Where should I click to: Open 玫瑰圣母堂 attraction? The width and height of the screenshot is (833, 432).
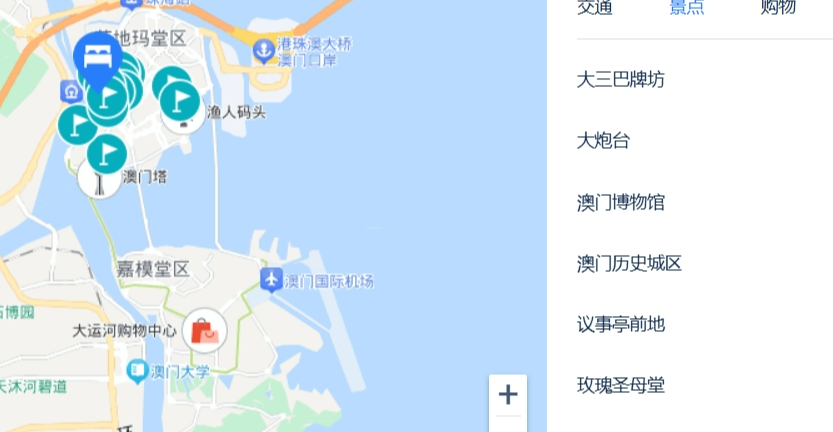pos(621,385)
